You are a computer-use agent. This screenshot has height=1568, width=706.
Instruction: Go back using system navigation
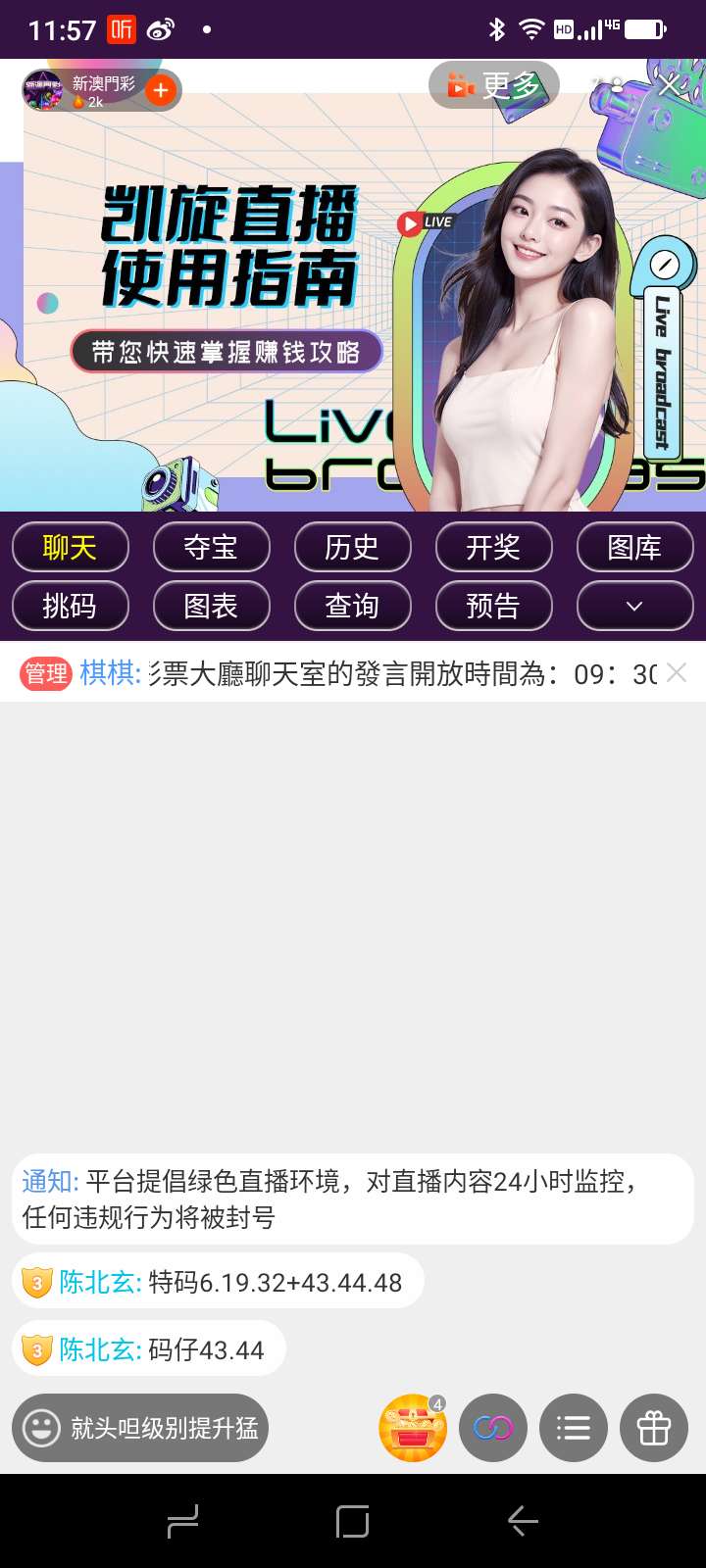click(x=523, y=1521)
